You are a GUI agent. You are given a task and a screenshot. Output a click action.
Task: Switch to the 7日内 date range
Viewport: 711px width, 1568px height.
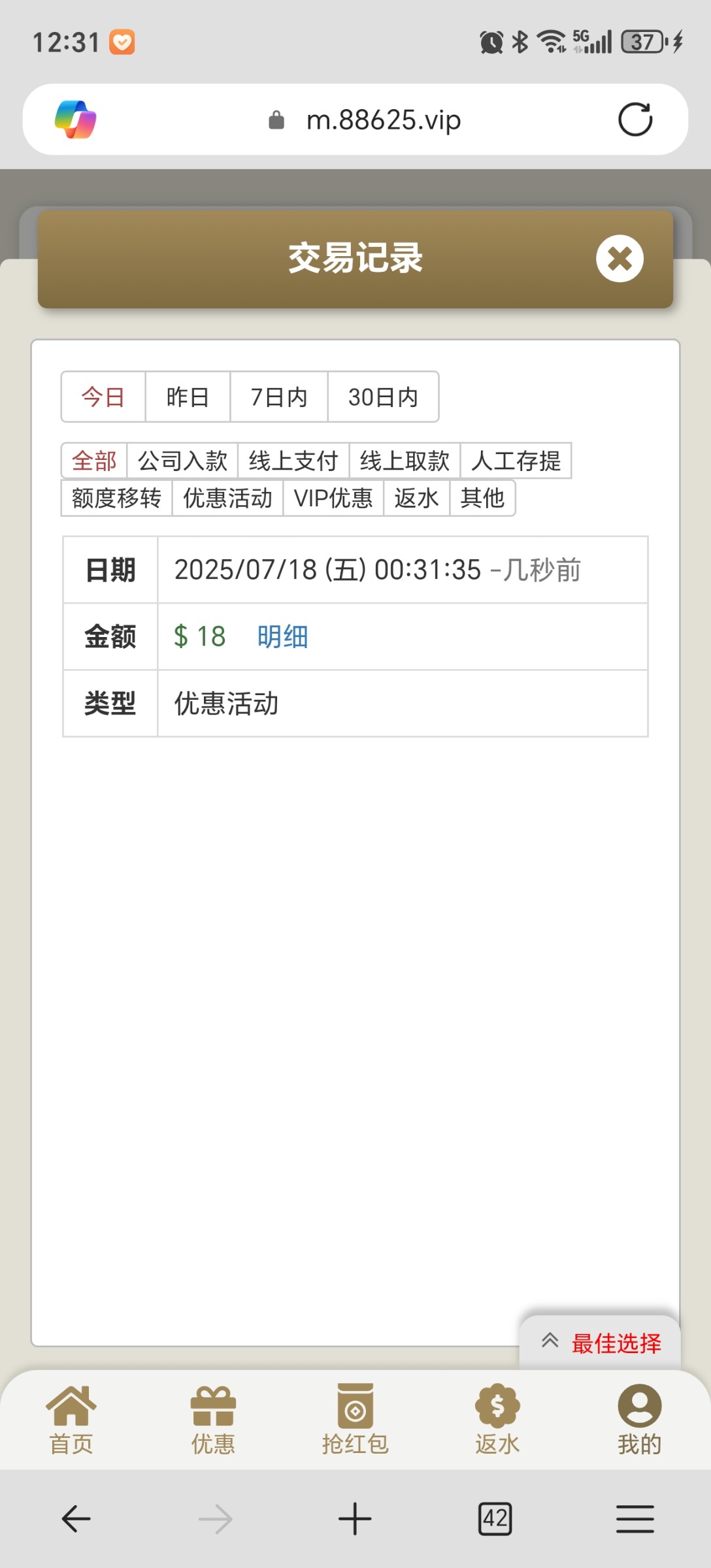coord(278,397)
